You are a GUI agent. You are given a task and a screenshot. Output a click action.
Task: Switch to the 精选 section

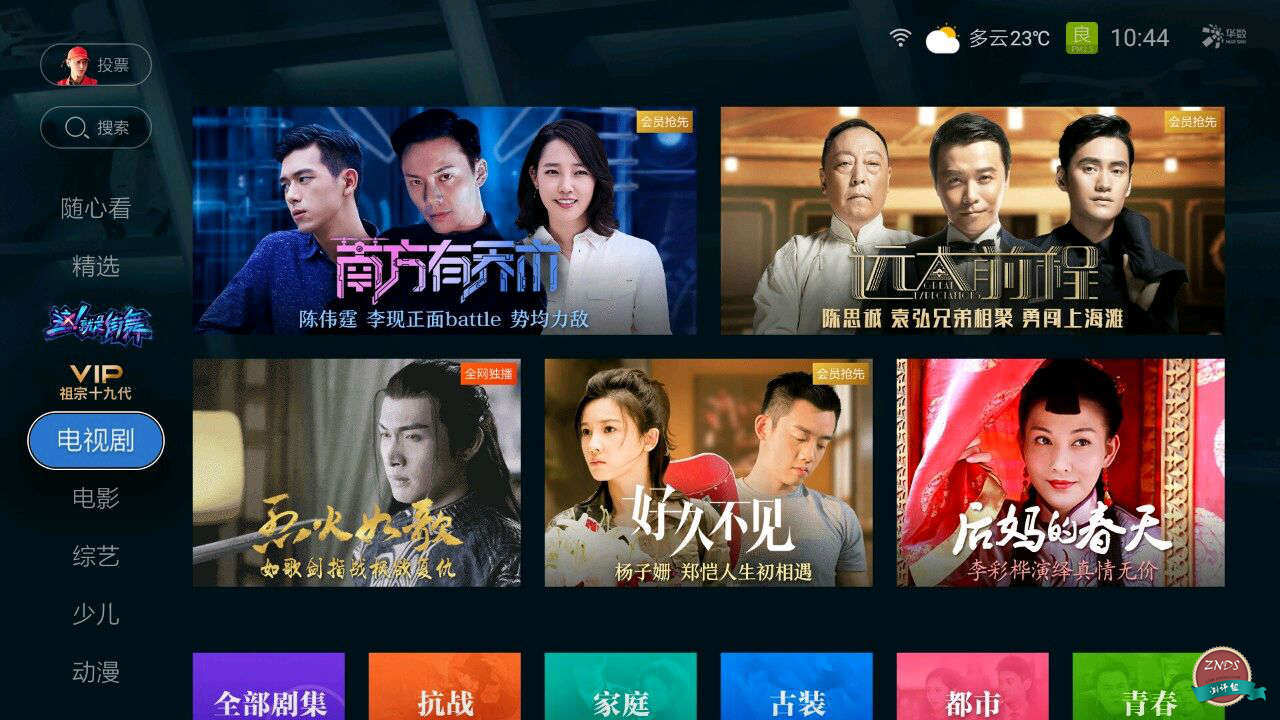point(96,267)
